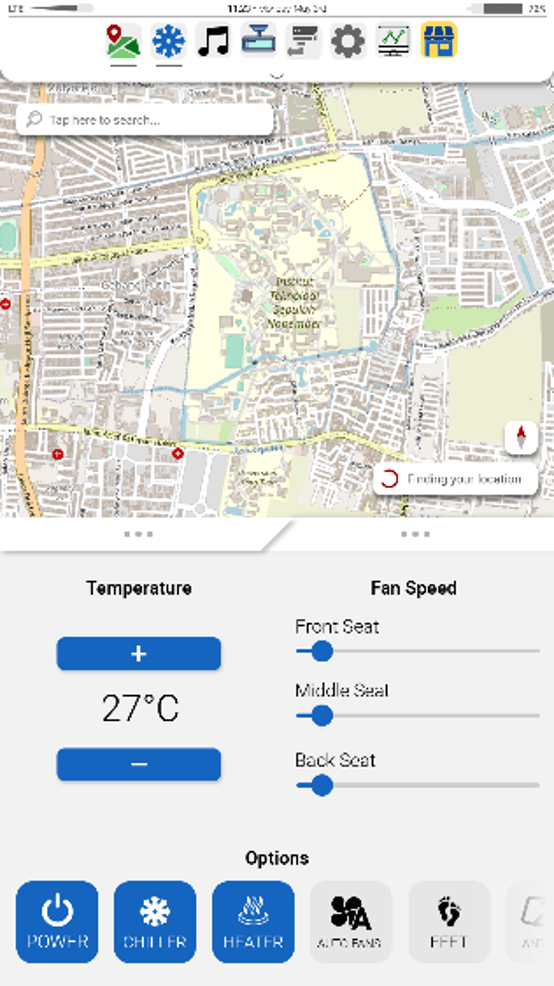Increase temperature with the plus button
Viewport: 554px width, 986px height.
(139, 653)
